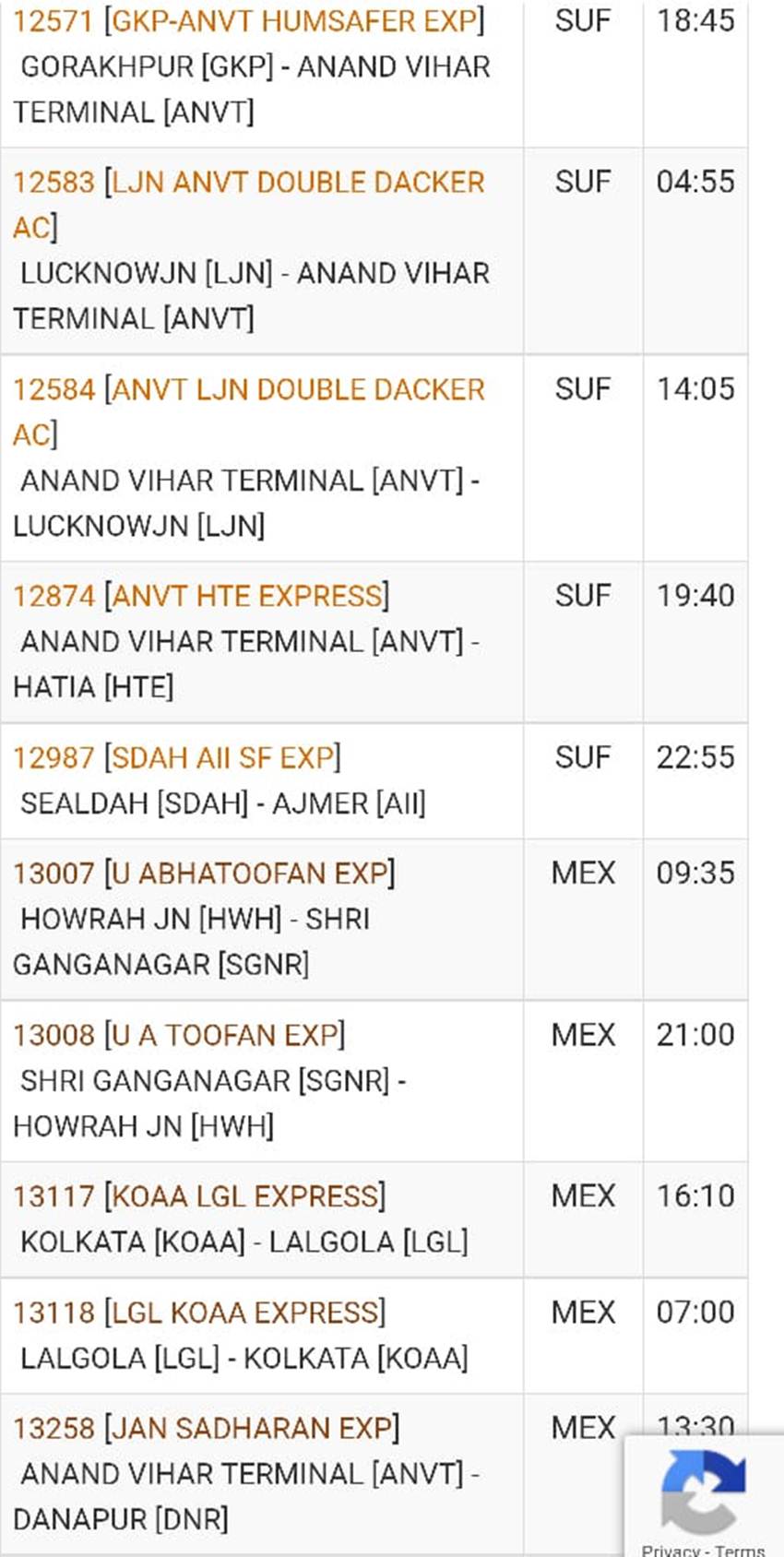Image resolution: width=784 pixels, height=1557 pixels.
Task: Select train 13258 JAN SADHARAN EXP
Action: tap(206, 1429)
